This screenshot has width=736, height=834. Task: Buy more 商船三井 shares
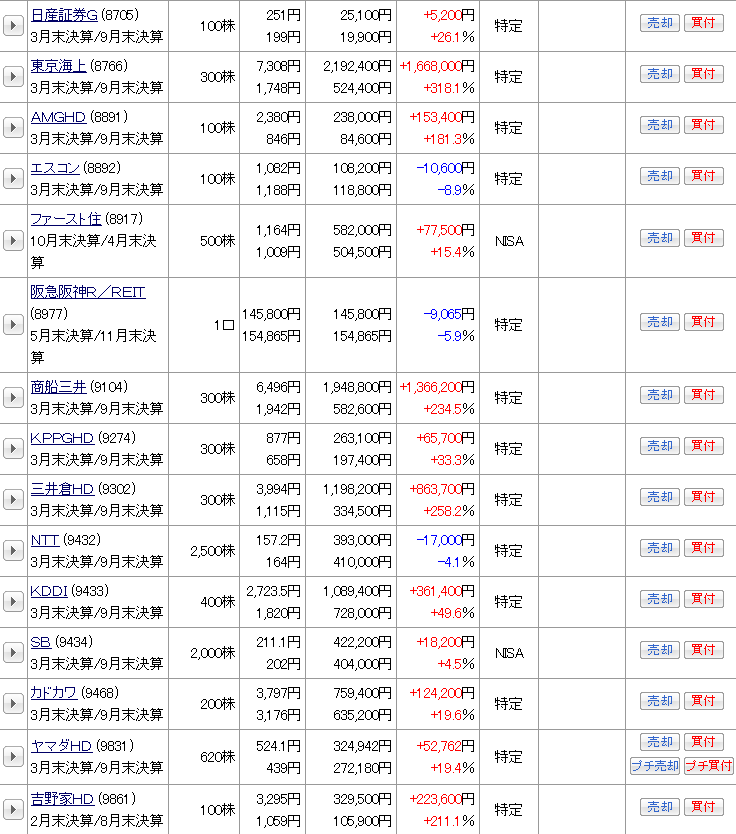[x=703, y=395]
